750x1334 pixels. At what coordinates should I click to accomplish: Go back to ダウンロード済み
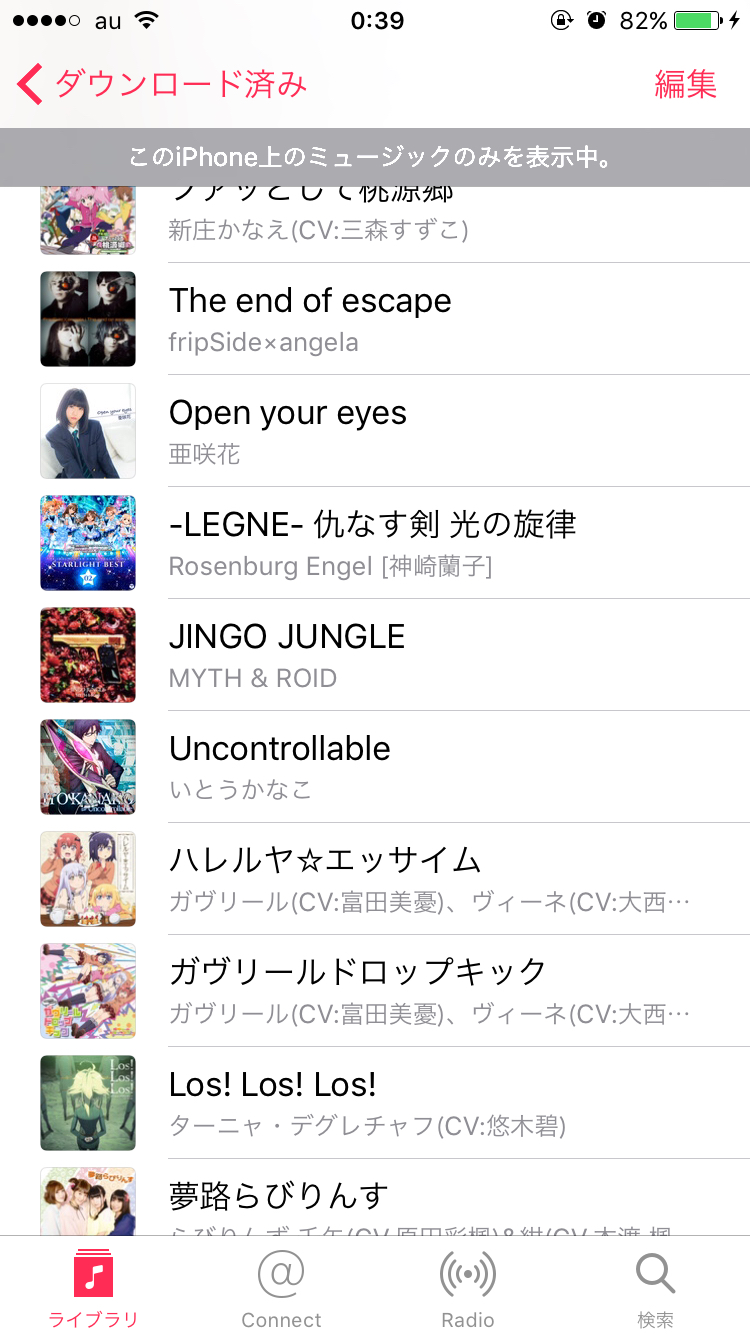160,85
